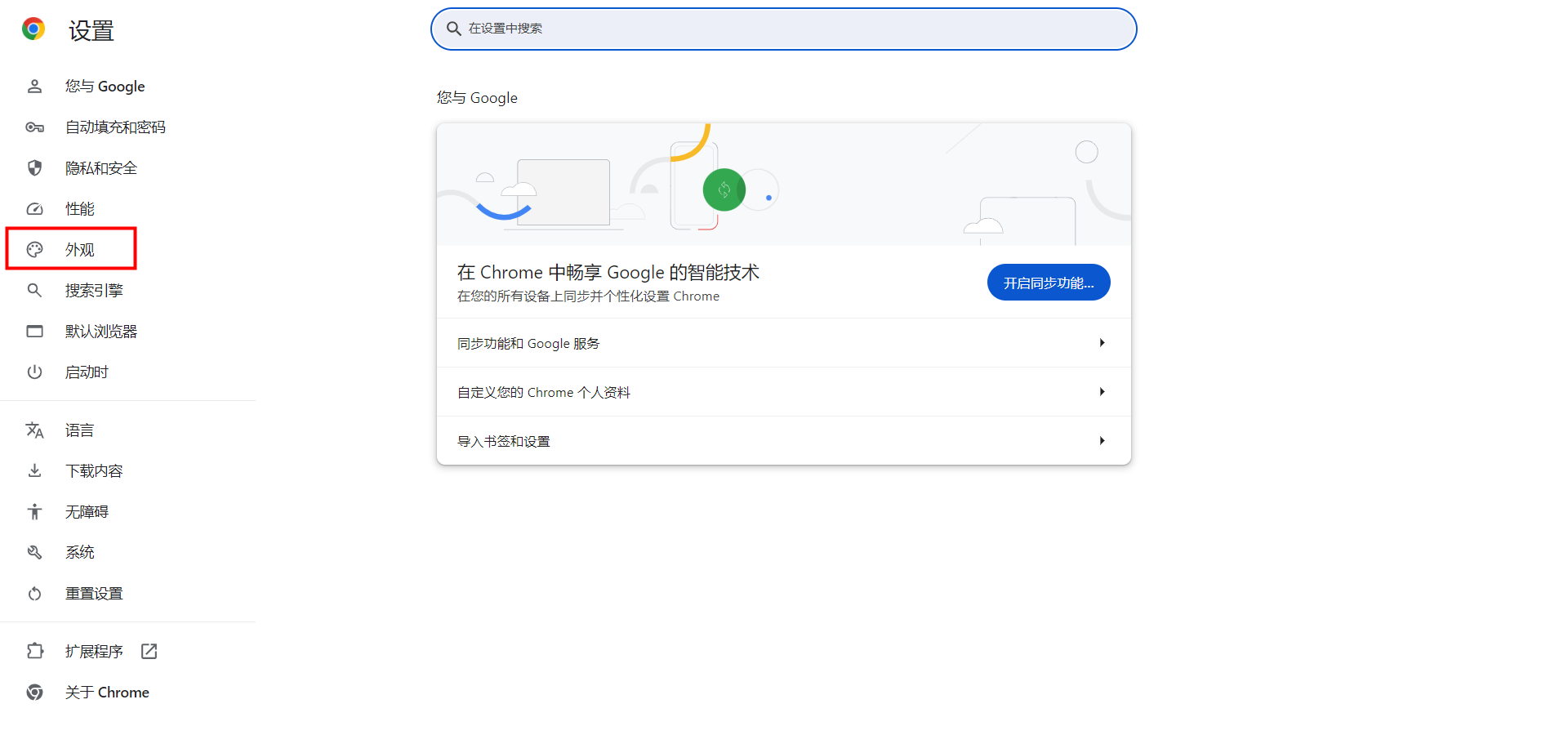The height and width of the screenshot is (744, 1568).
Task: Open 自定义您的 Chrome 个人资料 row
Action: (782, 392)
